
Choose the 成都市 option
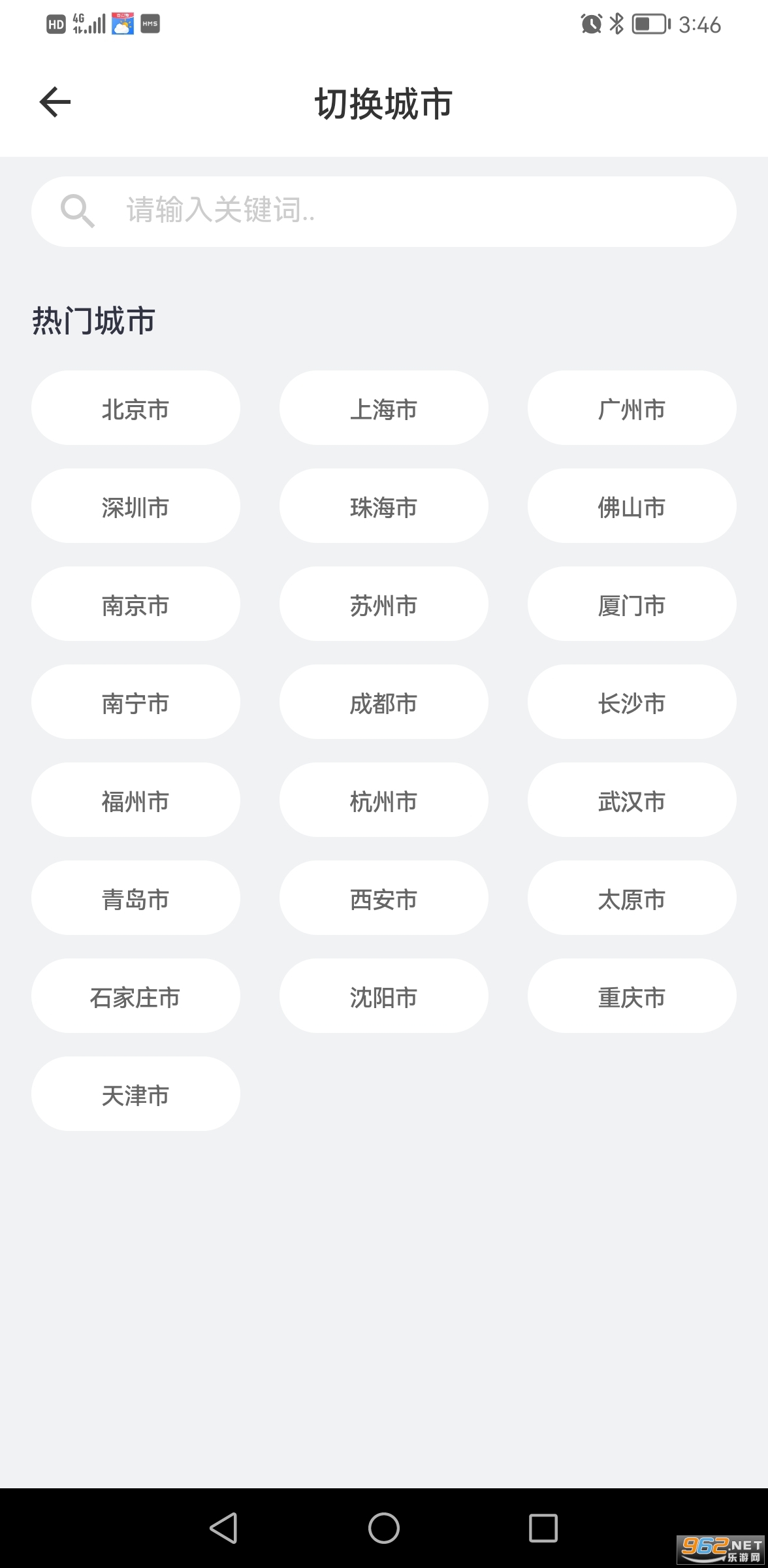pos(383,702)
